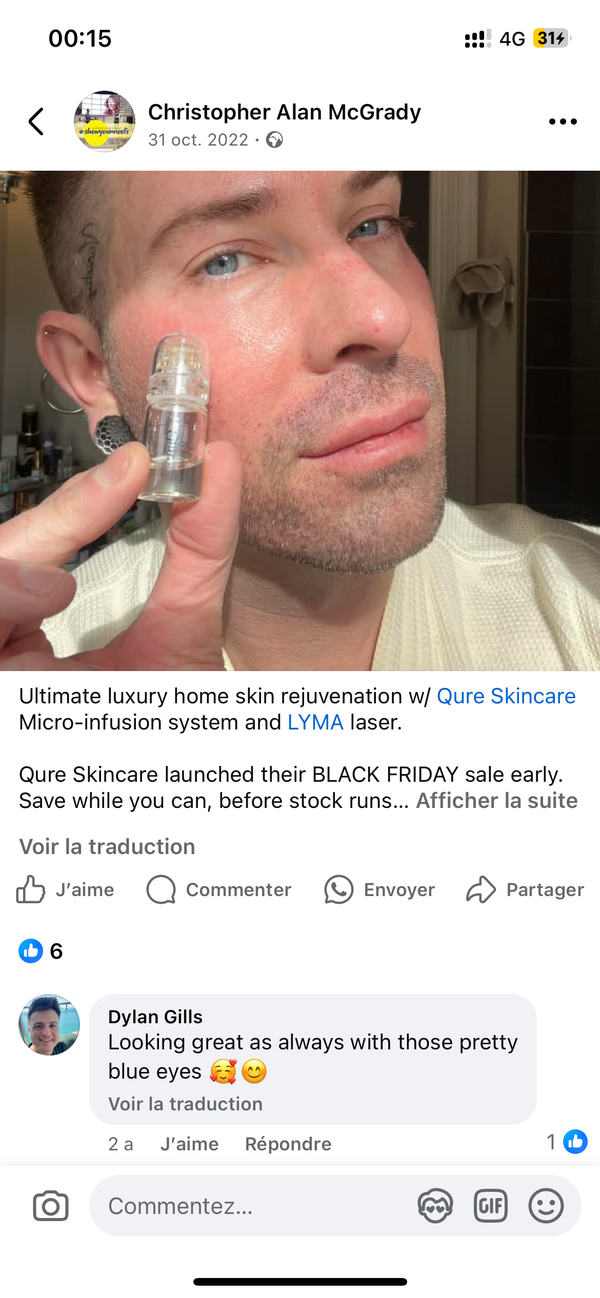Viewport: 600px width, 1298px height.
Task: Open the three-dot post options menu
Action: pos(563,122)
